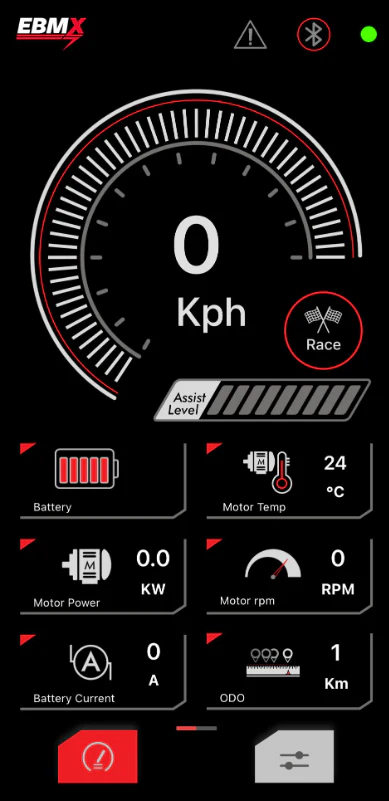Switch to the settings sliders tab

[294, 757]
